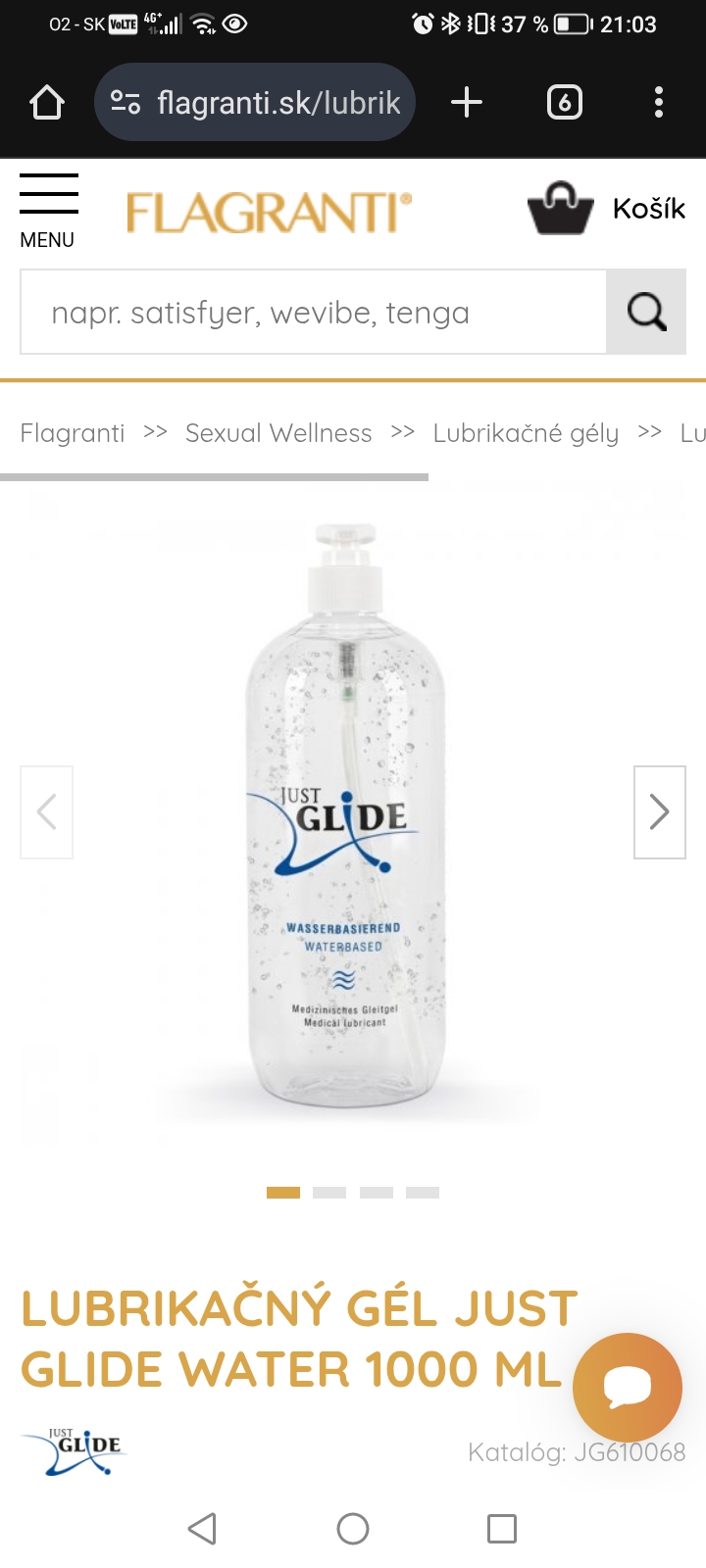
Task: Open the Lubrikačné gély breadcrumb
Action: click(x=526, y=433)
